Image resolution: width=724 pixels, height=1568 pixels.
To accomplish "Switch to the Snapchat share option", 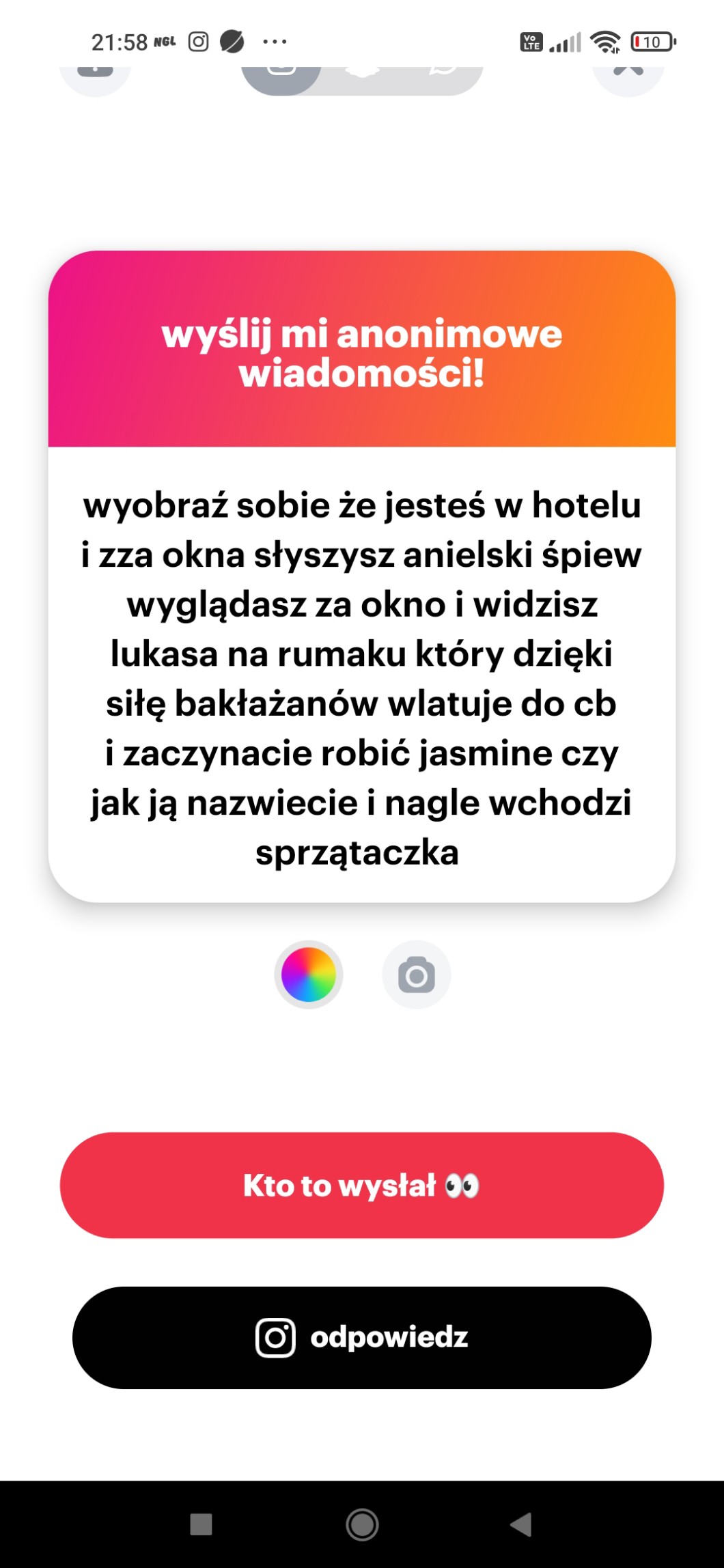I will point(362,74).
